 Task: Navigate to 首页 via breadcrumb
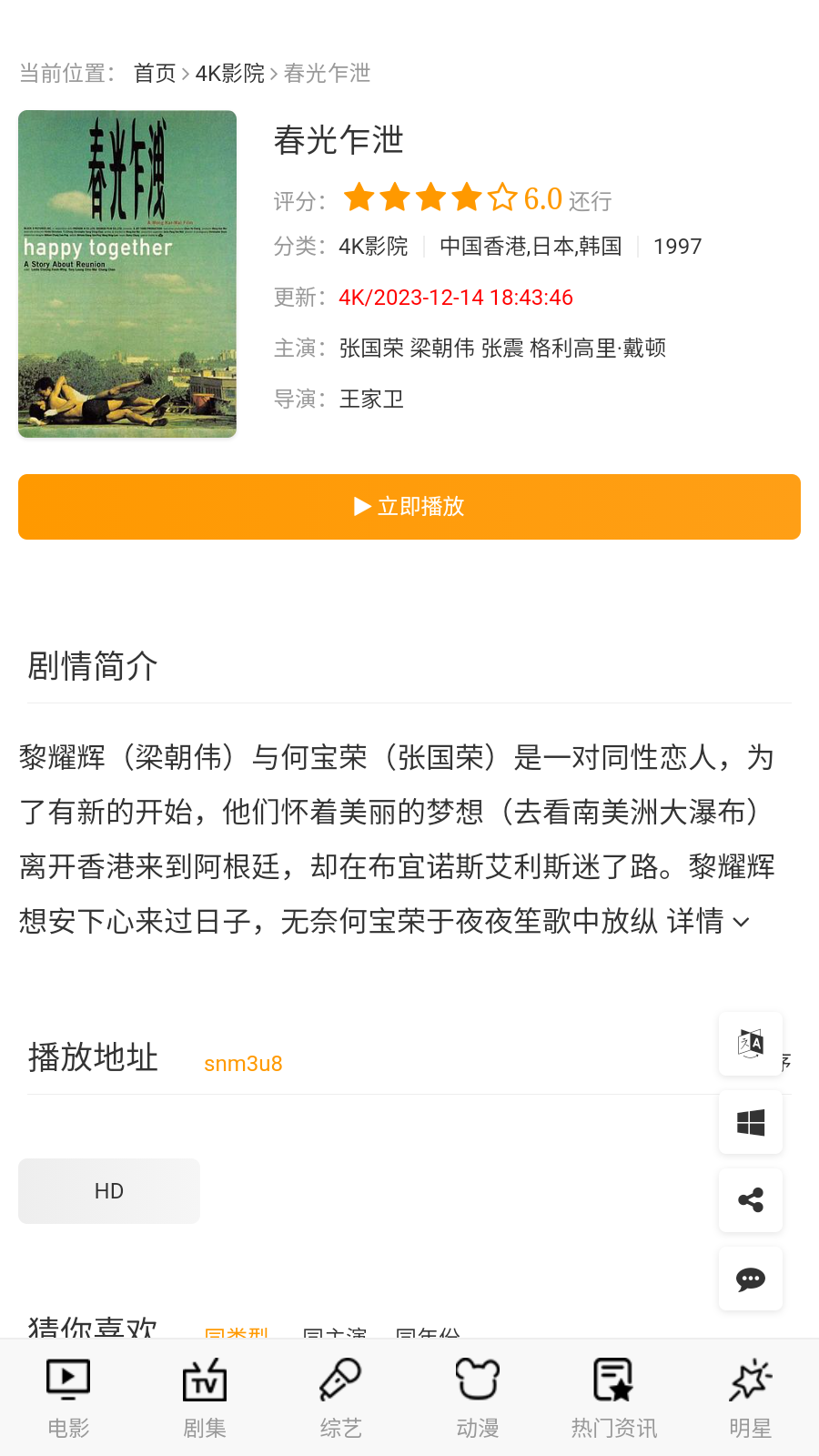(155, 73)
